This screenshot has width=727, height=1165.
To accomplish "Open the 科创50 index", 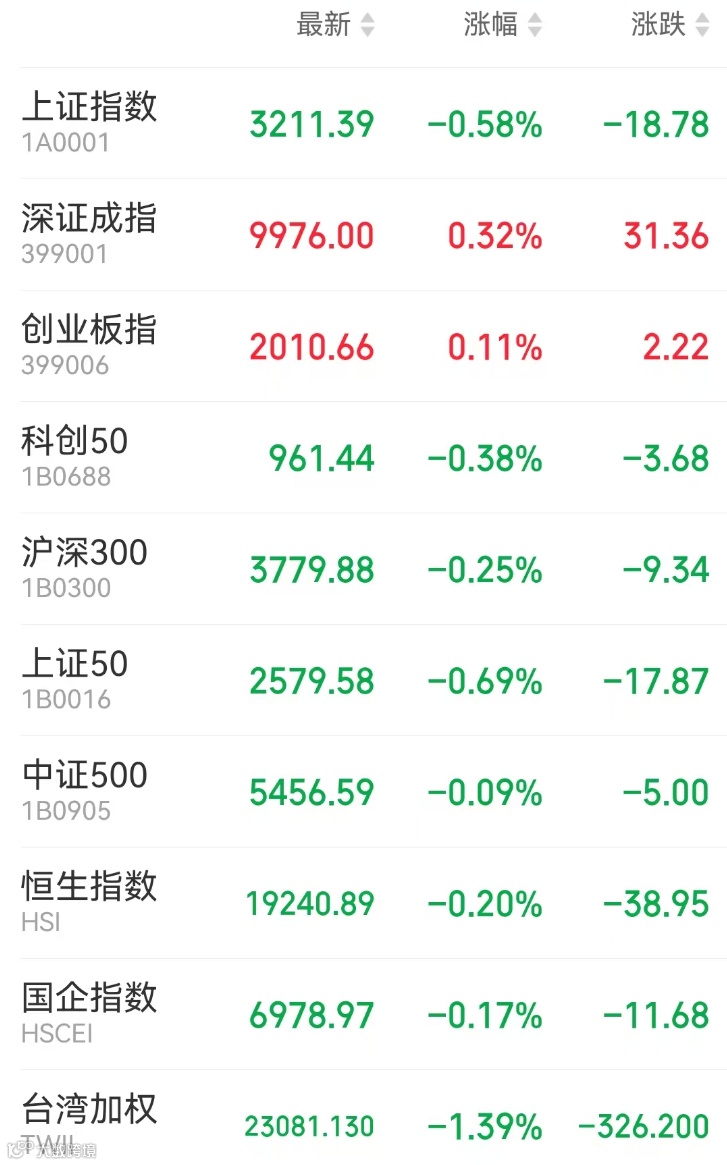I will click(374, 458).
